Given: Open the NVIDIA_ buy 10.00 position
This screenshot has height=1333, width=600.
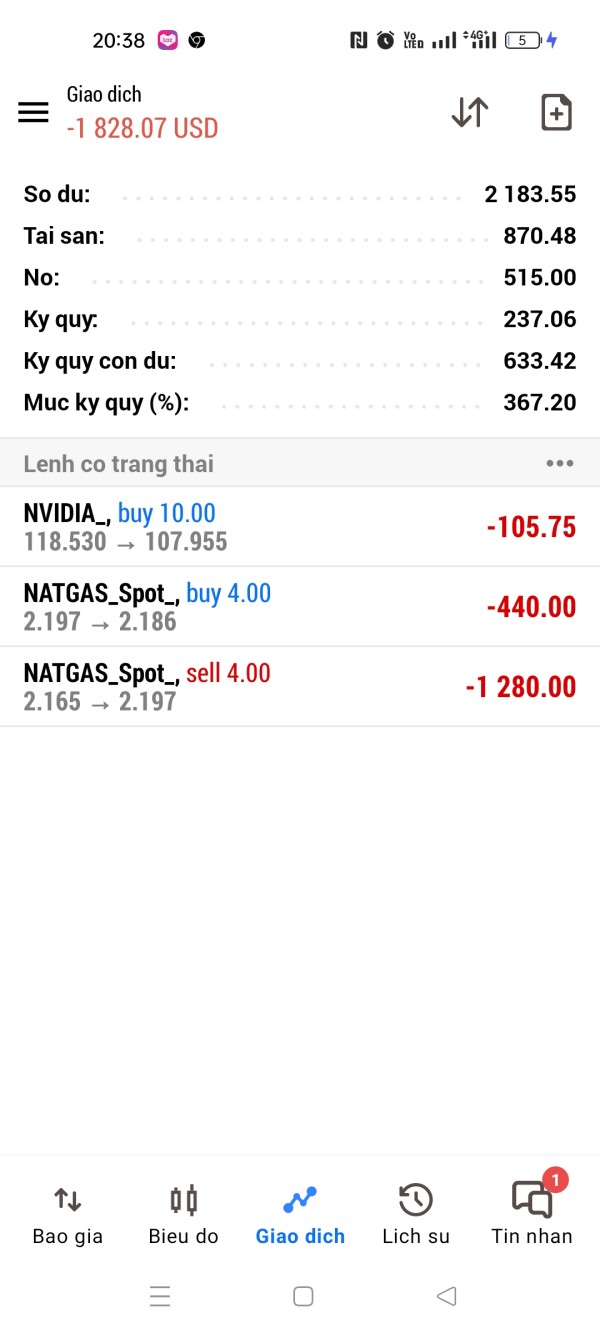Looking at the screenshot, I should click(x=300, y=527).
